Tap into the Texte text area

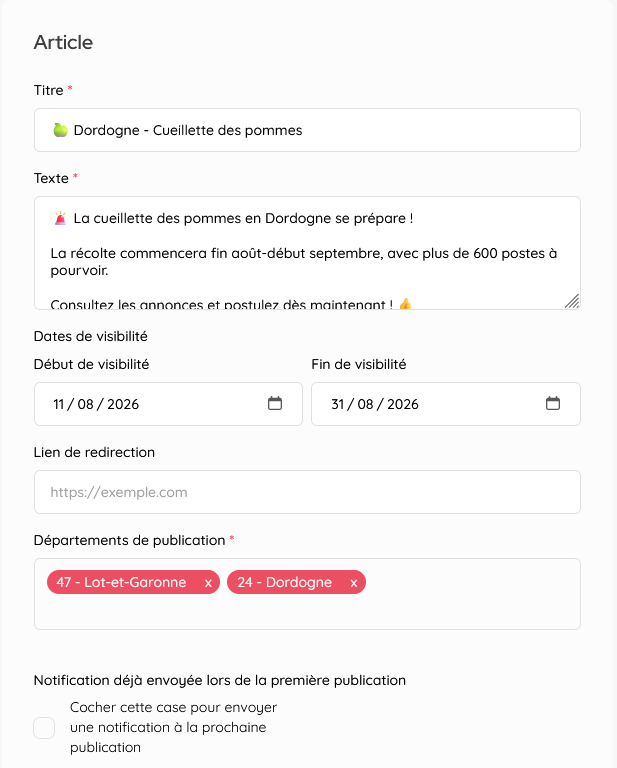click(307, 253)
